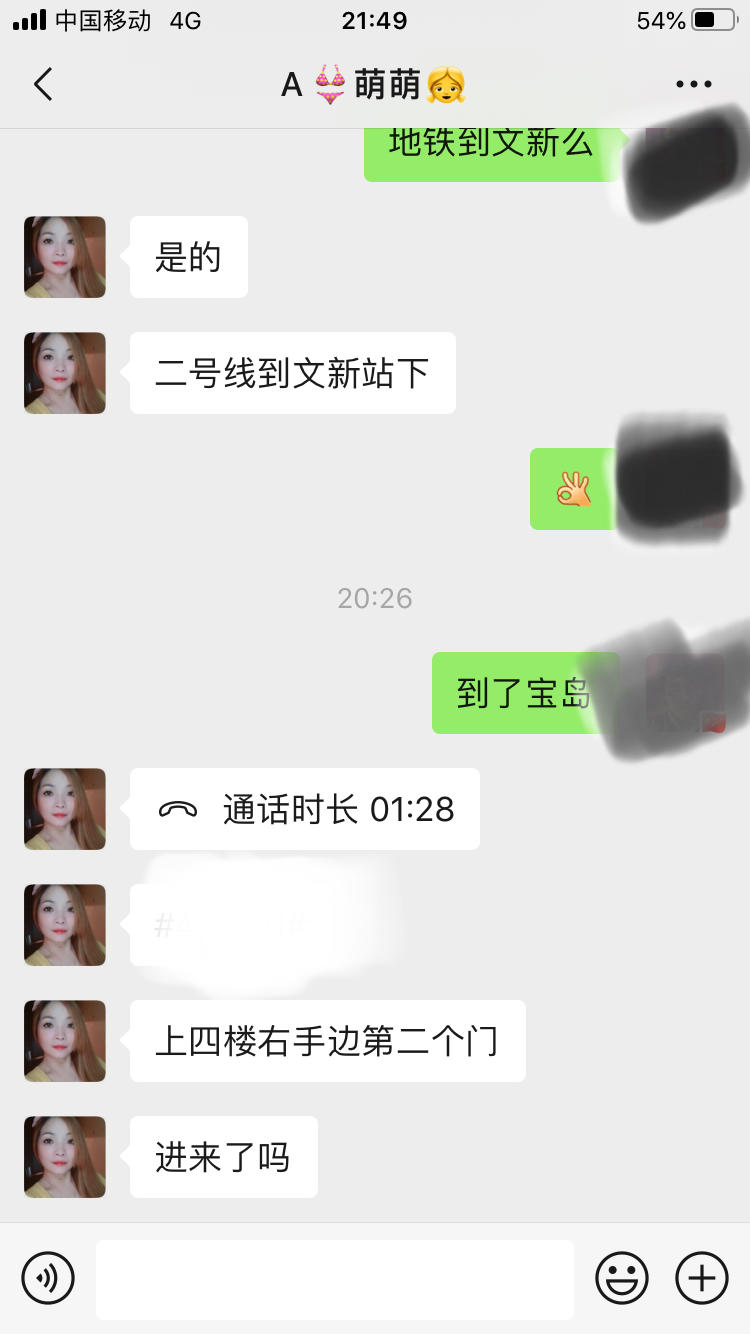Tap the 进来了吗 message bubble
The width and height of the screenshot is (750, 1334).
coord(222,1157)
